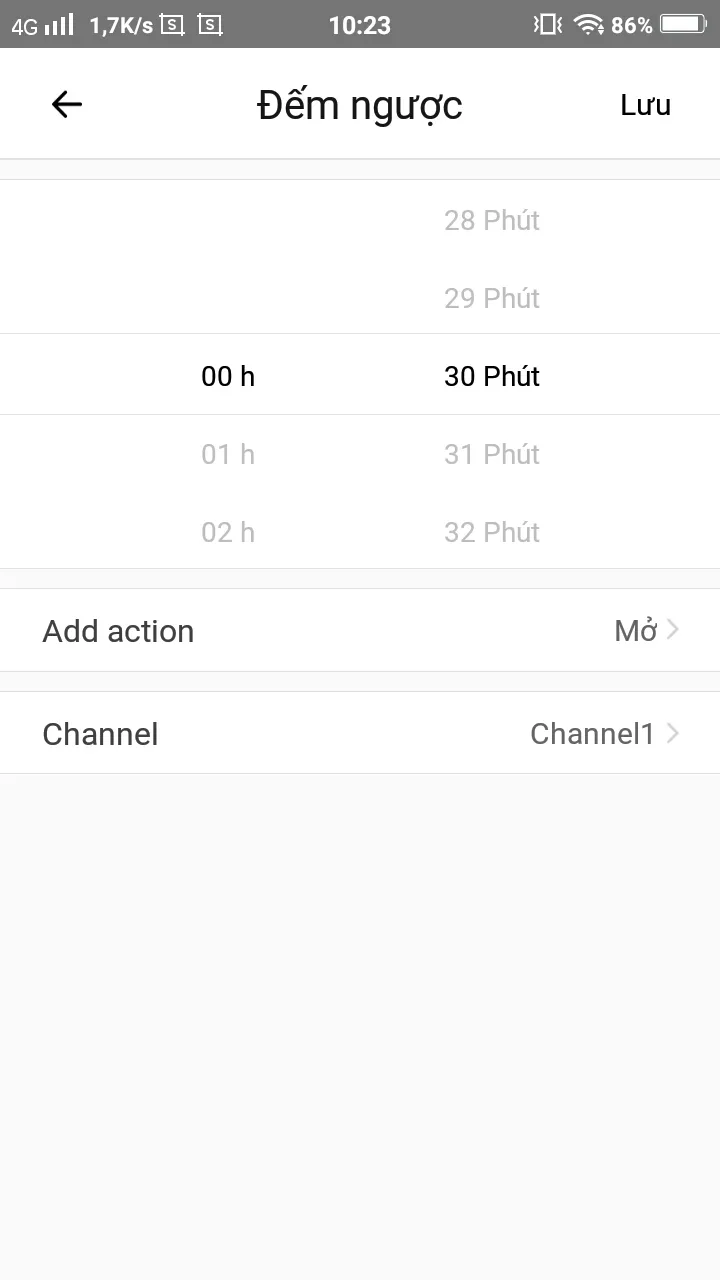Go back using the arrow icon

pos(67,104)
